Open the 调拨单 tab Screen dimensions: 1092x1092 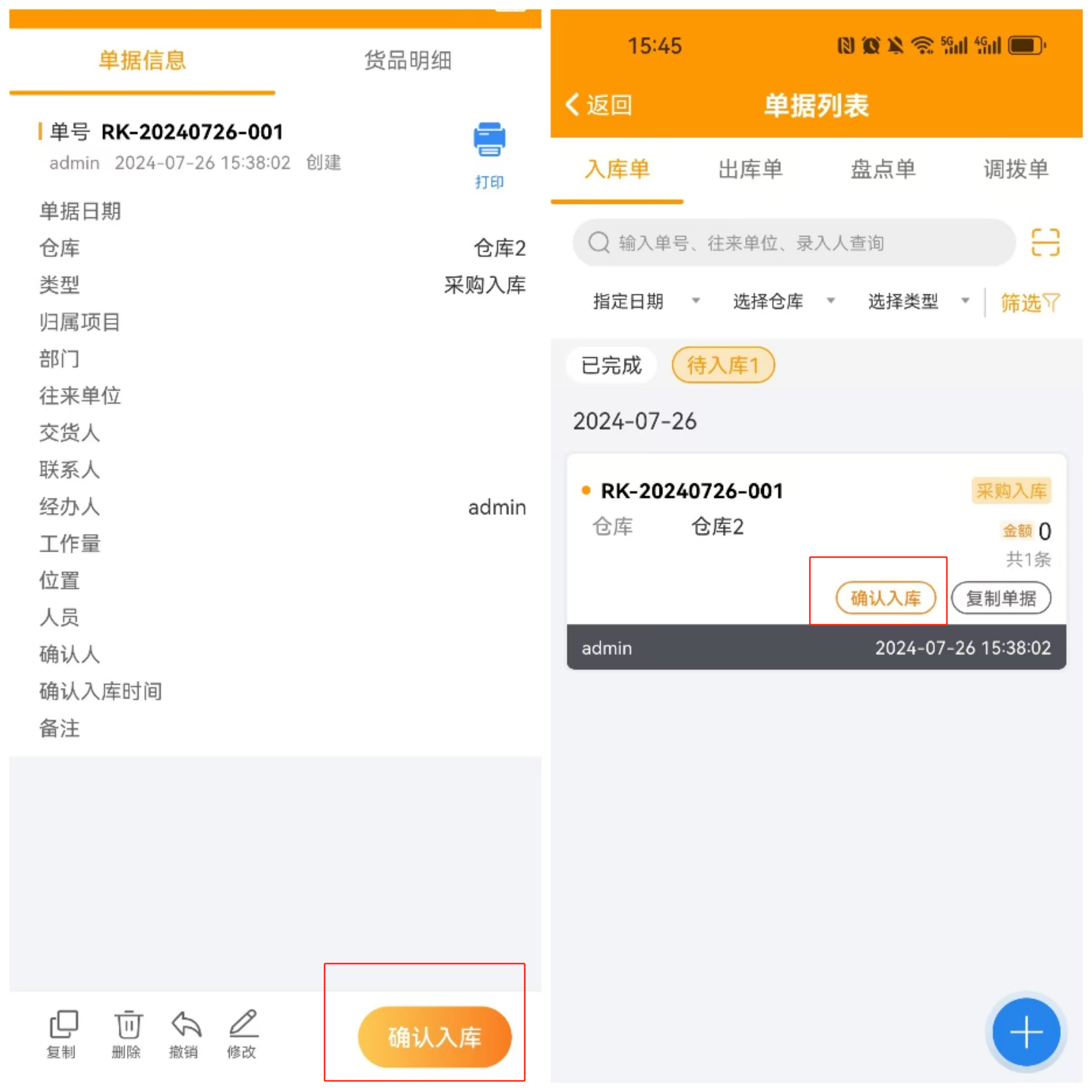coord(1016,169)
